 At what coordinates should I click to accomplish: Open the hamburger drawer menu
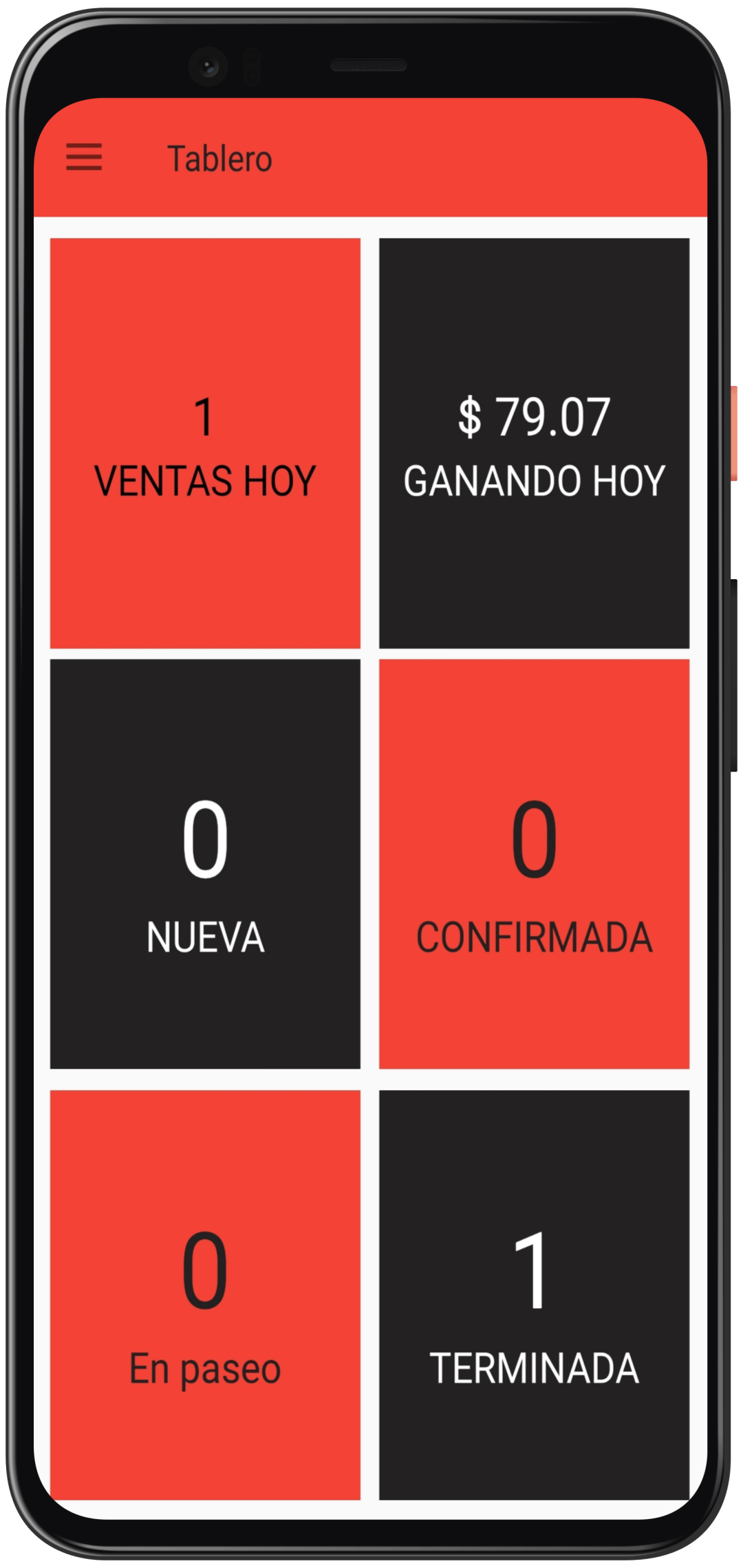[x=84, y=157]
